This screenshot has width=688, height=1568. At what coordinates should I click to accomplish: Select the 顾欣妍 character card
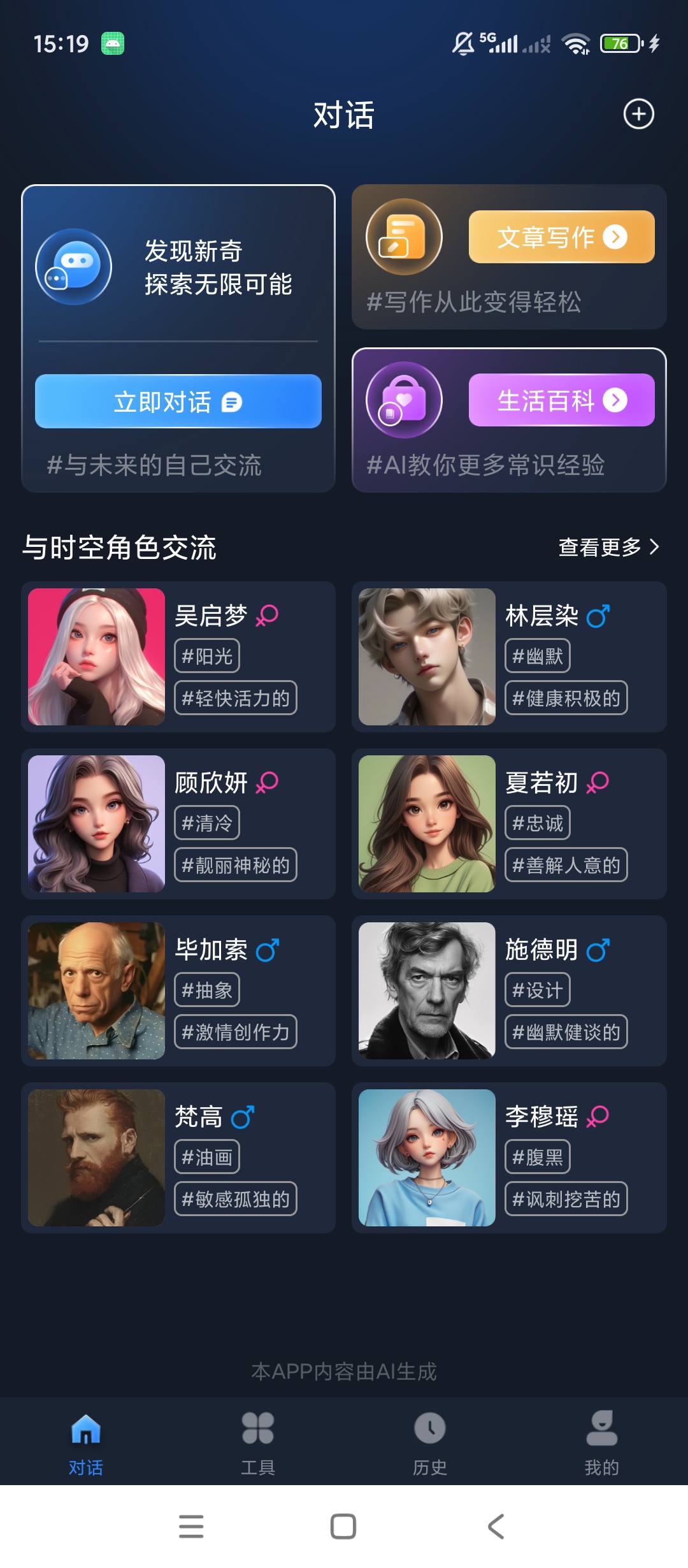178,824
